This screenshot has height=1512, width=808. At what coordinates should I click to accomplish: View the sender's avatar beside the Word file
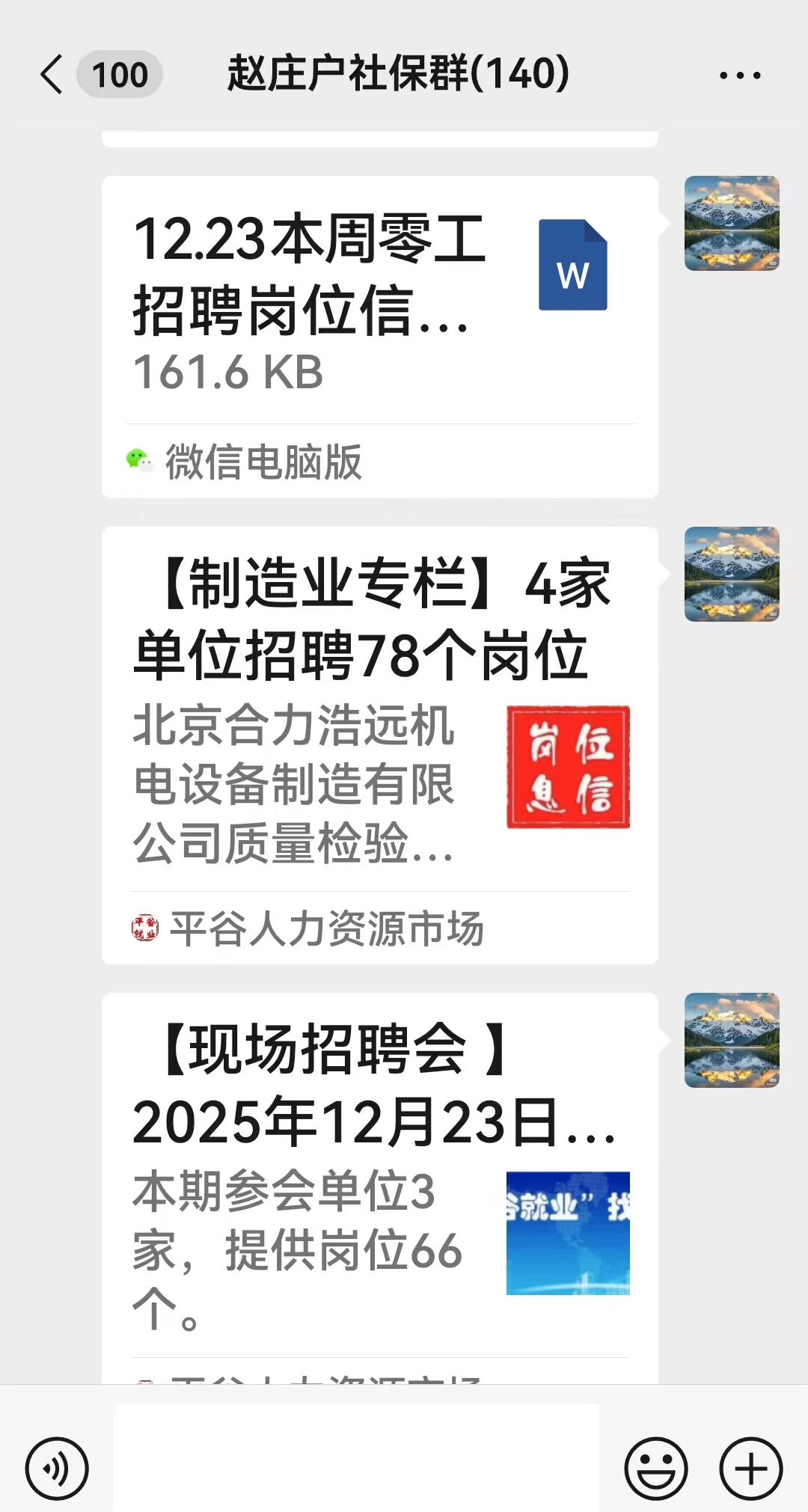click(x=732, y=223)
